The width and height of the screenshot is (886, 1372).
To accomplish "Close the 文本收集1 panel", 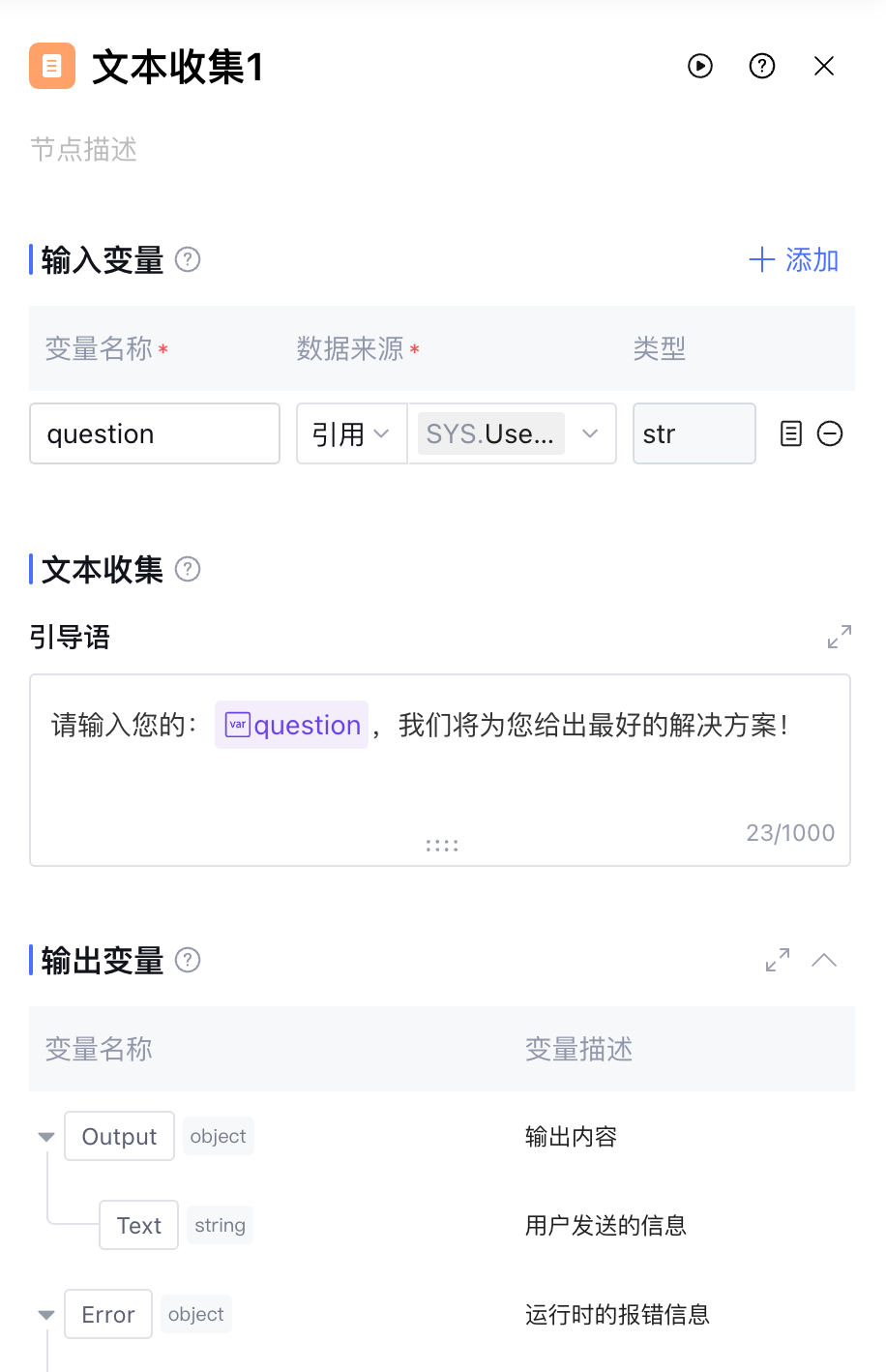I will tap(824, 66).
